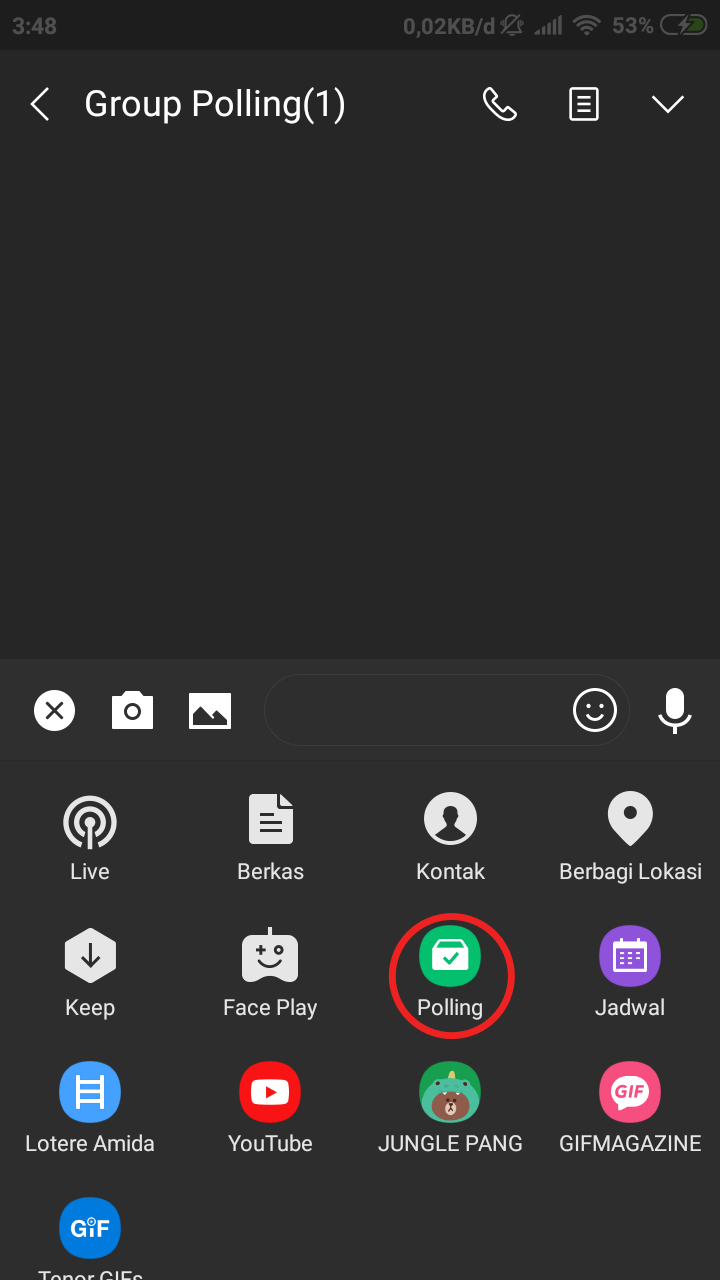Close the attachment menu
Screen dimensions: 720x1280
pyautogui.click(x=55, y=711)
